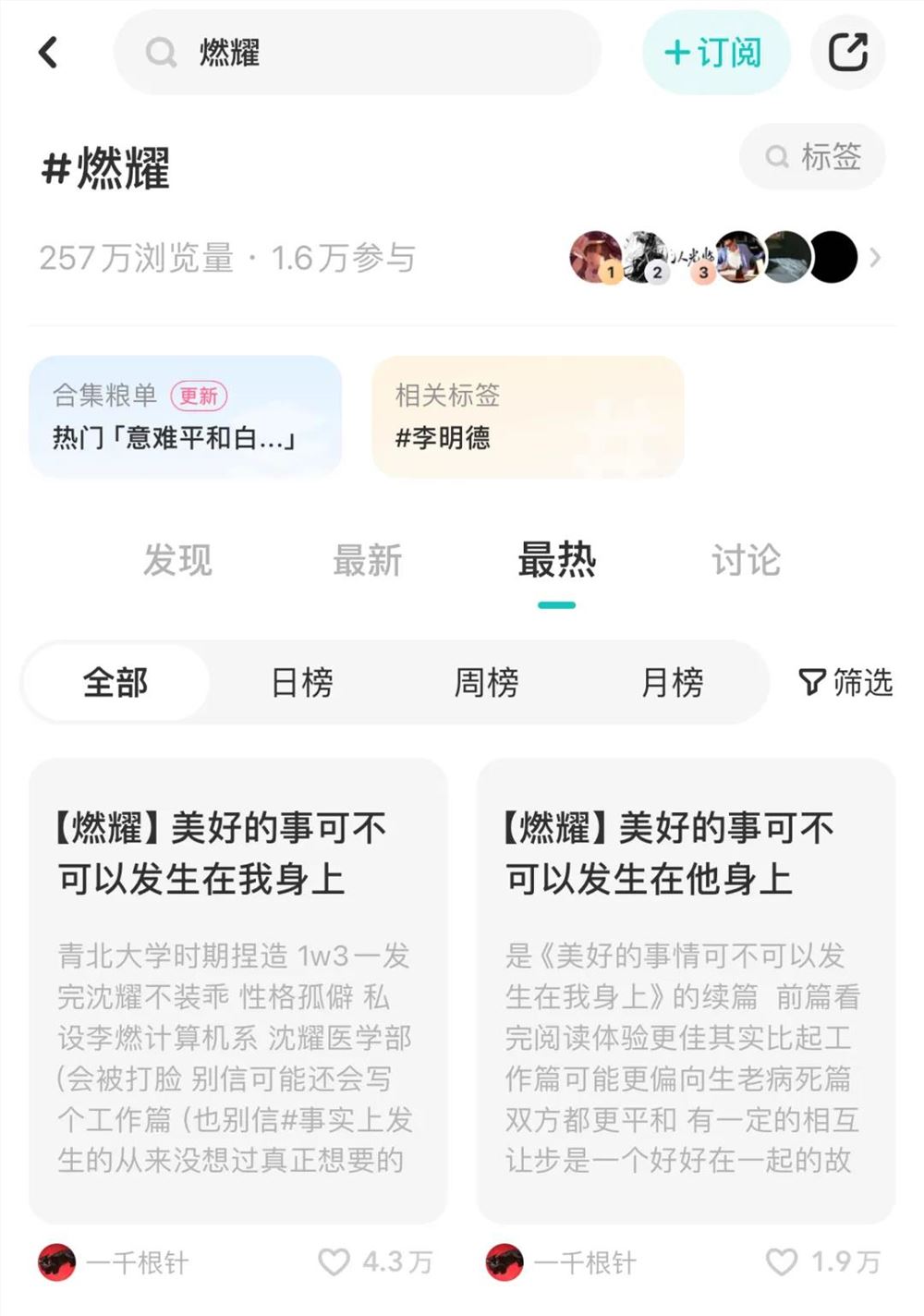The width and height of the screenshot is (924, 1316).
Task: Tap the 标签 tag search icon
Action: [811, 157]
